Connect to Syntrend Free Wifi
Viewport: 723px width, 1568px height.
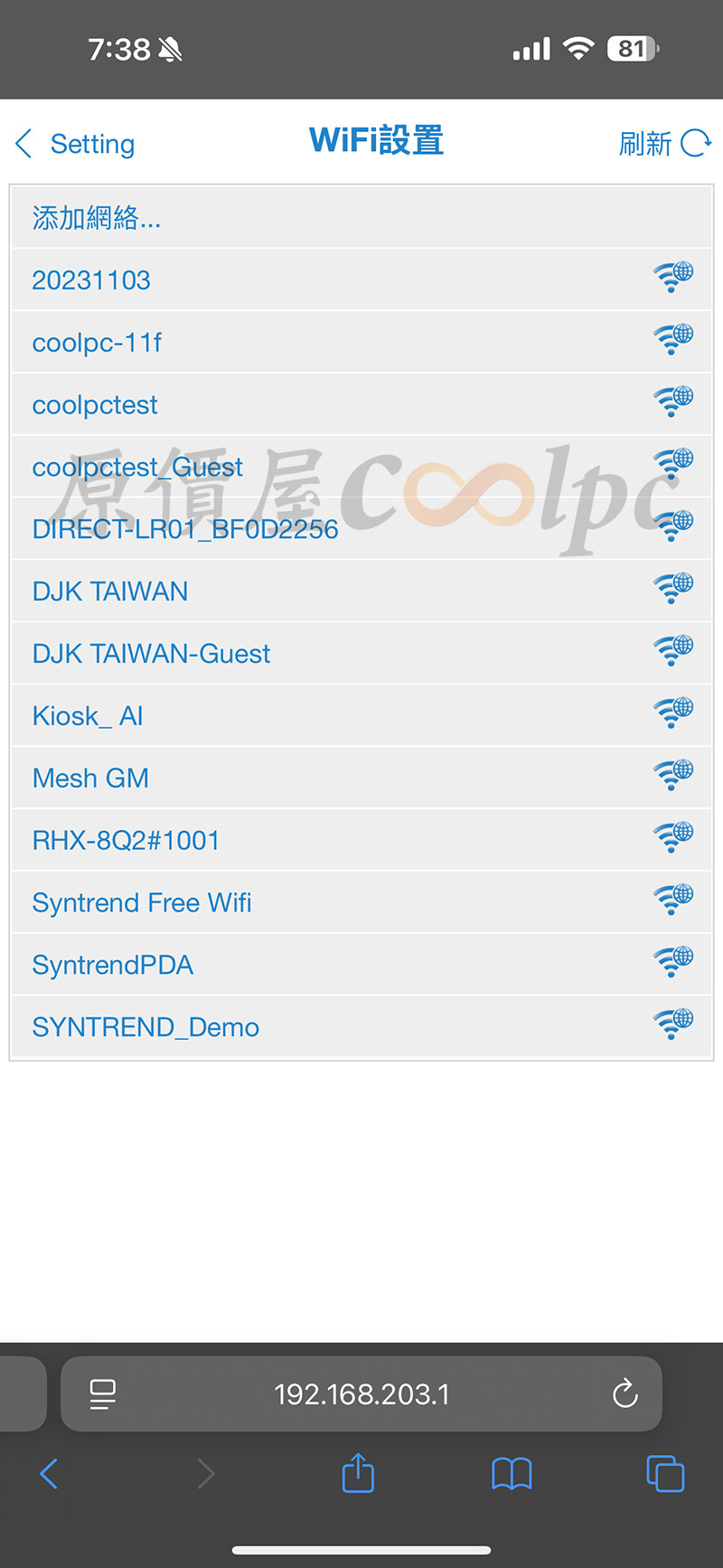coord(142,903)
